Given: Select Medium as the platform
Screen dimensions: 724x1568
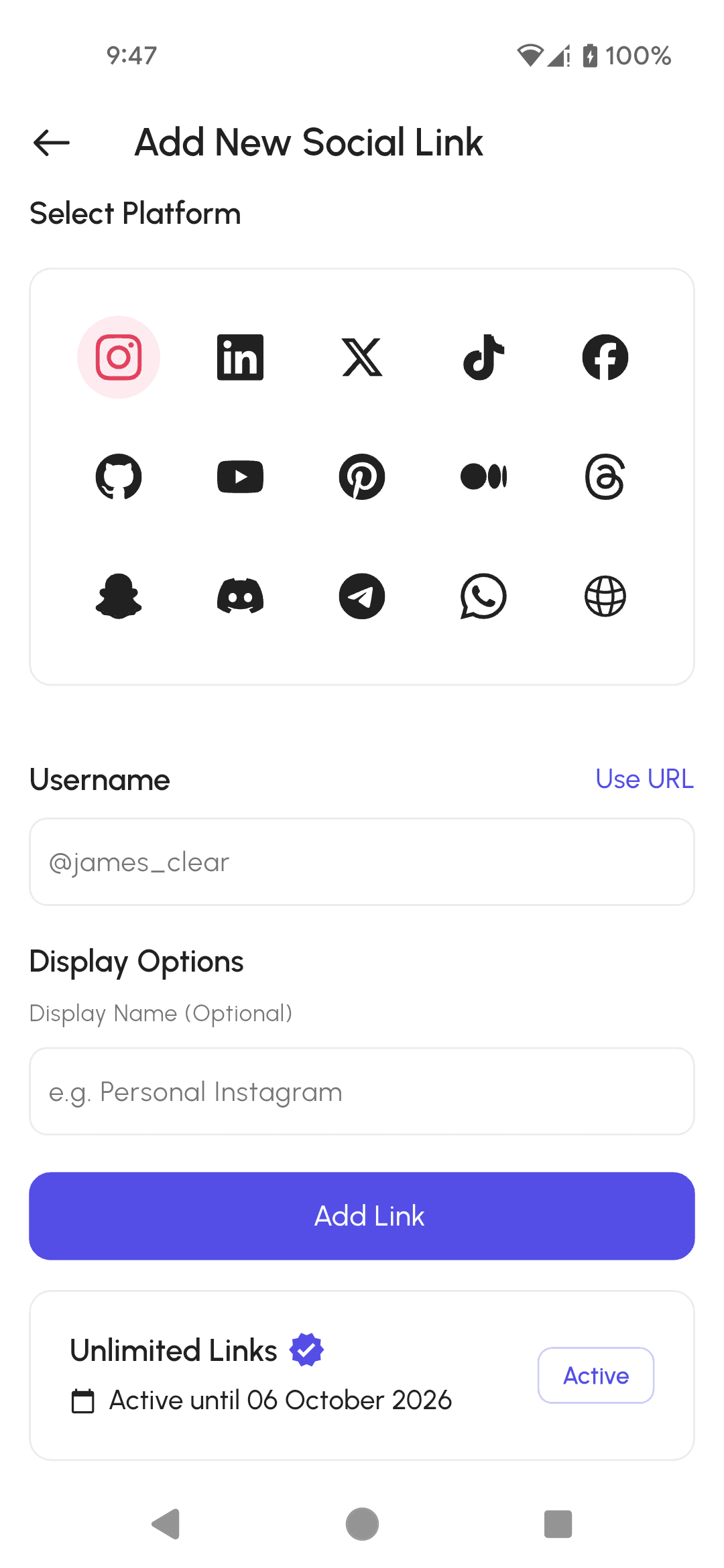Looking at the screenshot, I should coord(483,476).
